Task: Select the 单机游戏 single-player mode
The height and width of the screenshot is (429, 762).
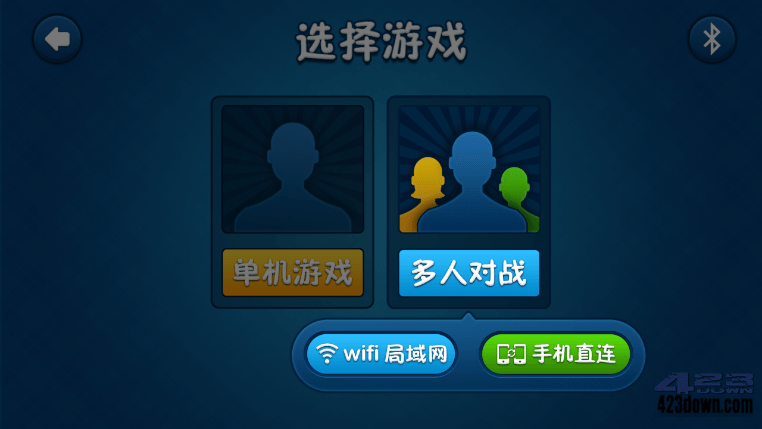Action: pyautogui.click(x=292, y=273)
